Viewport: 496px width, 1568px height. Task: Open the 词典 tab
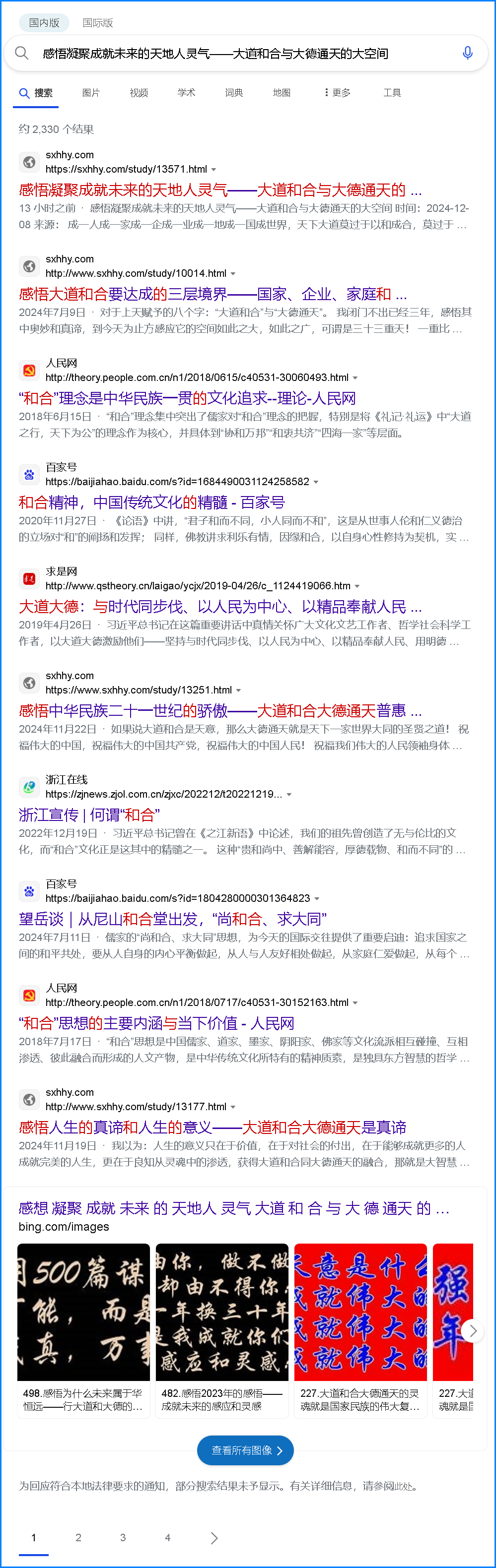point(233,93)
